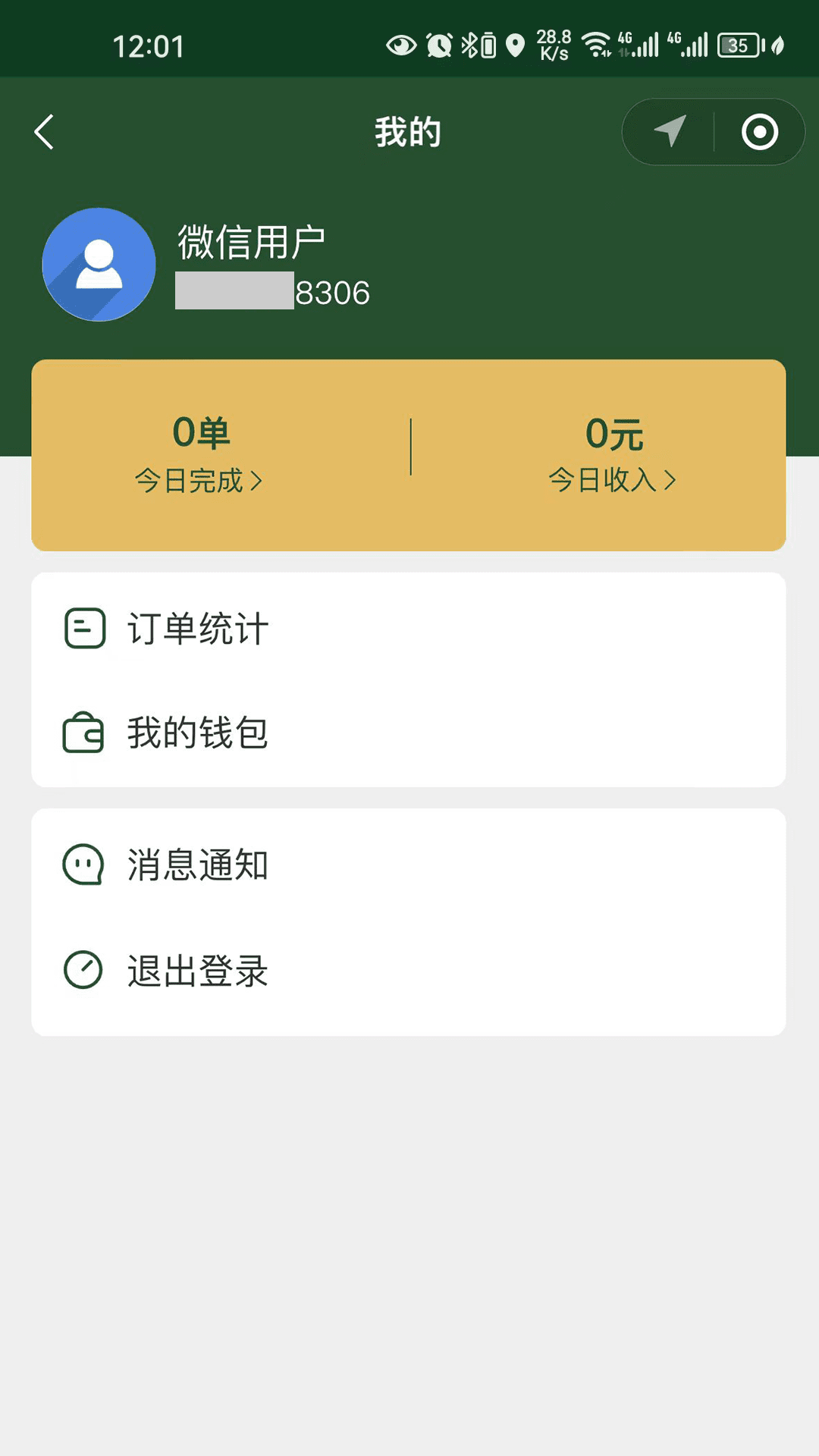Viewport: 819px width, 1456px height.
Task: Click the chat bubble icon for 消息通知
Action: [x=83, y=864]
